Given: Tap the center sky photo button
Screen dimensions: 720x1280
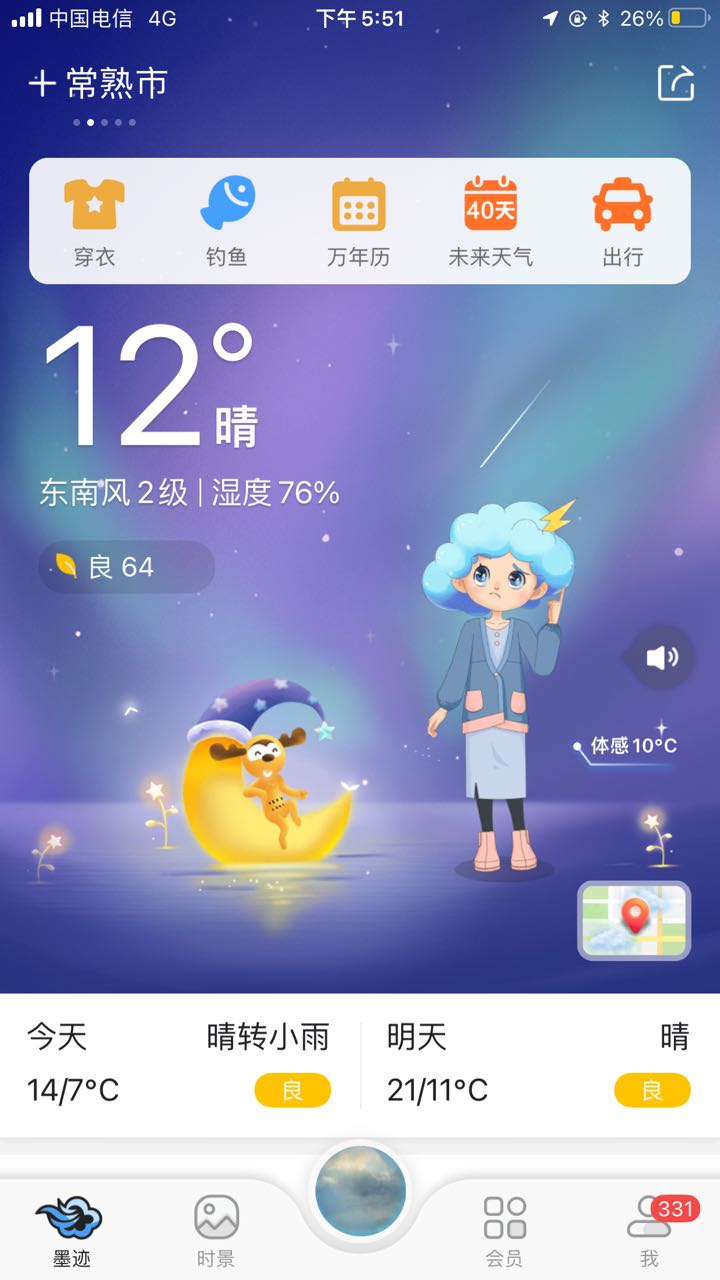Looking at the screenshot, I should tap(360, 1192).
